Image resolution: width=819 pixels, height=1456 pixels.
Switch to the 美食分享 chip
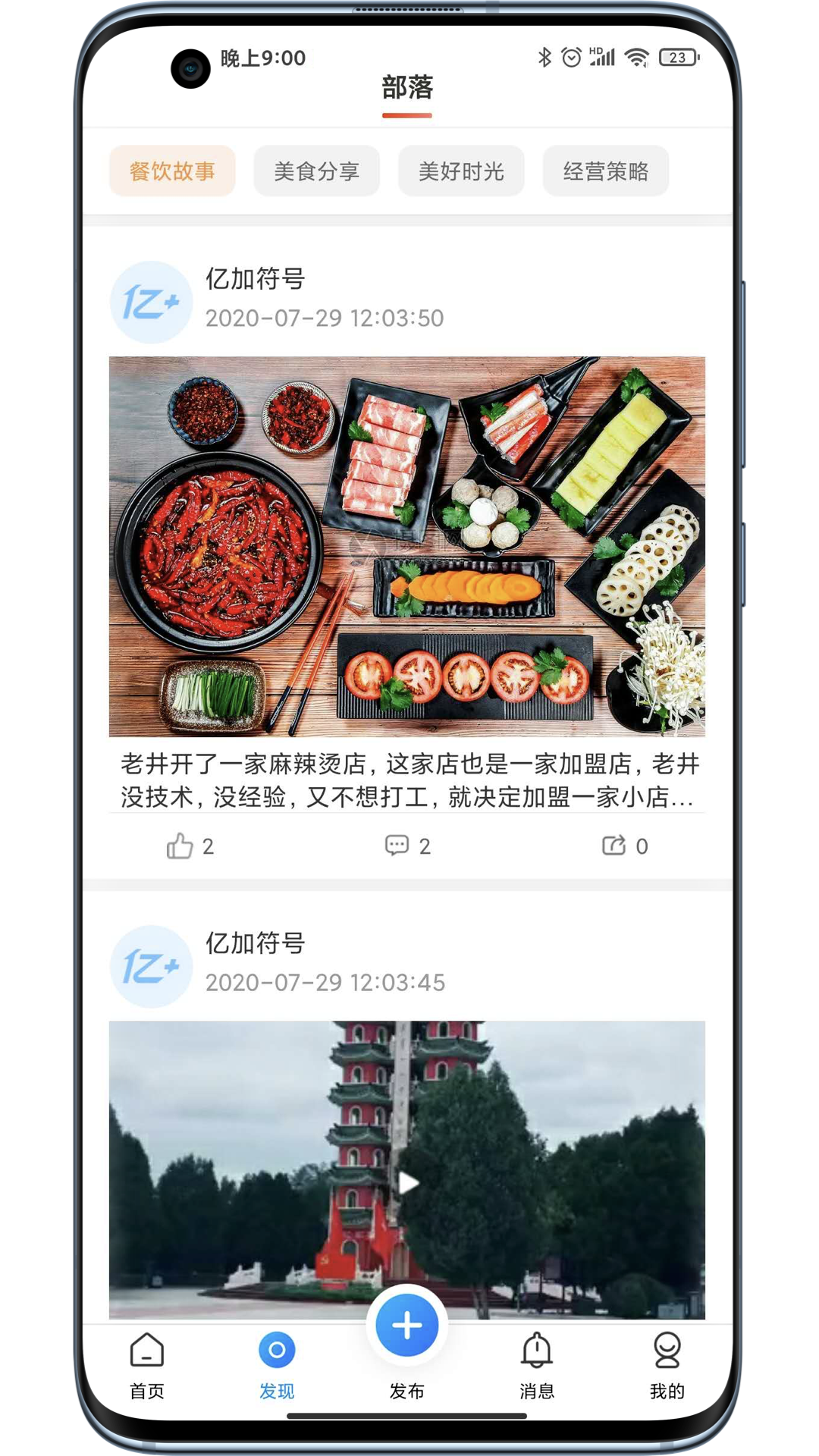[x=316, y=171]
